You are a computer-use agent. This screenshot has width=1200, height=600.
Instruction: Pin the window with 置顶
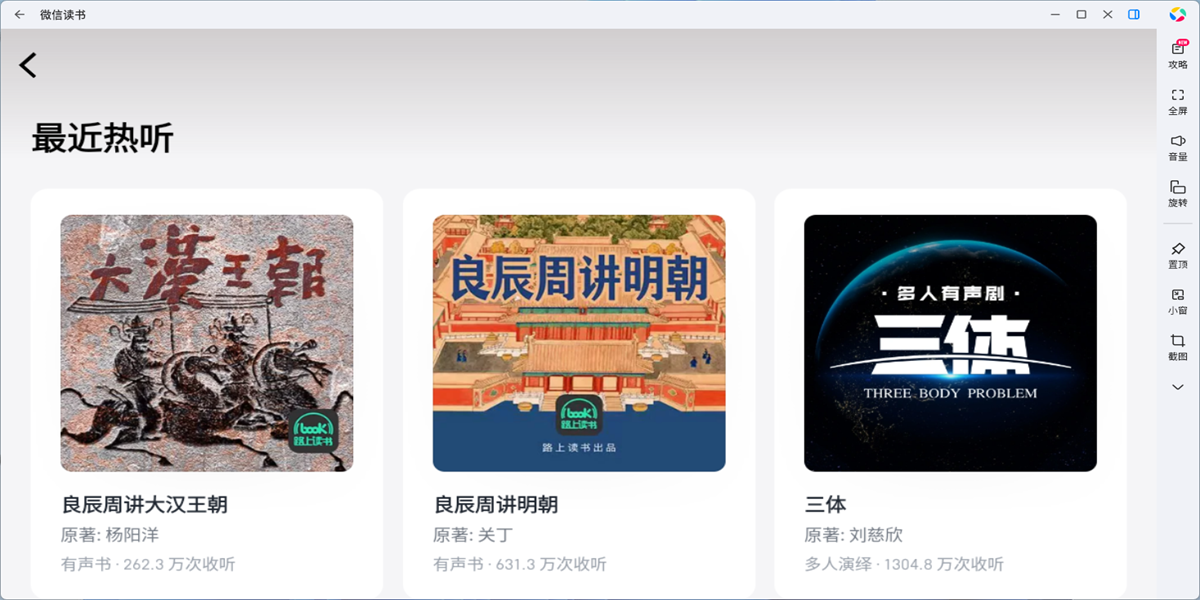pyautogui.click(x=1178, y=254)
